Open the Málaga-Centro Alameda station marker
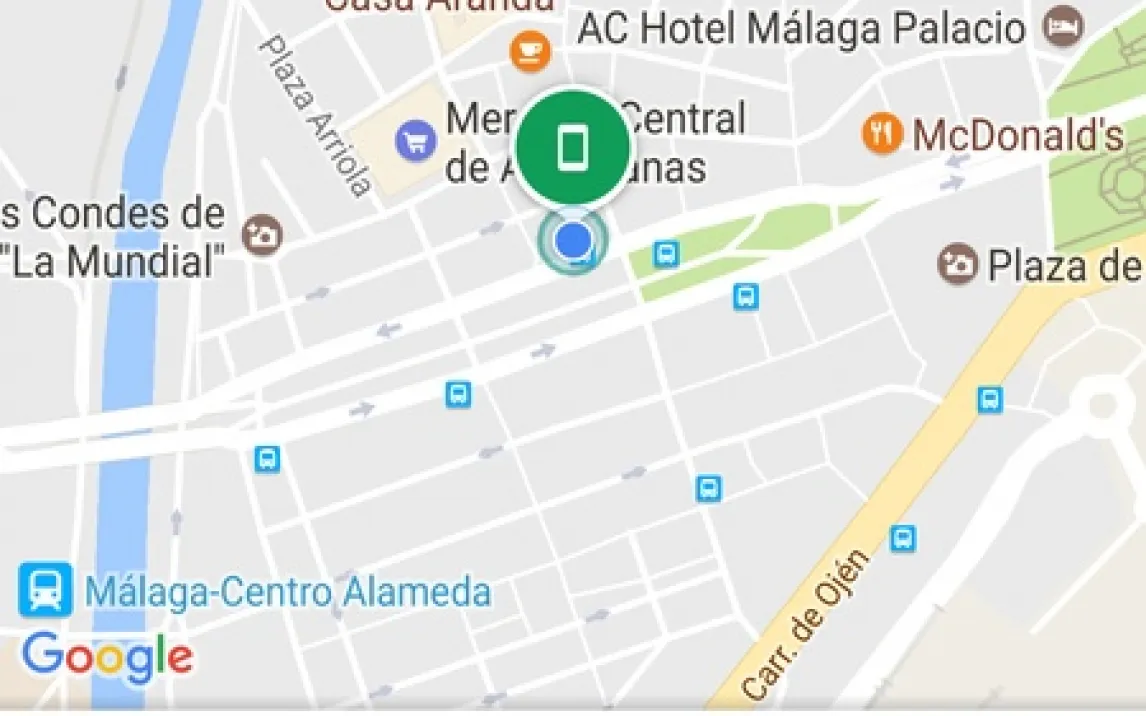The height and width of the screenshot is (716, 1146). (x=45, y=590)
